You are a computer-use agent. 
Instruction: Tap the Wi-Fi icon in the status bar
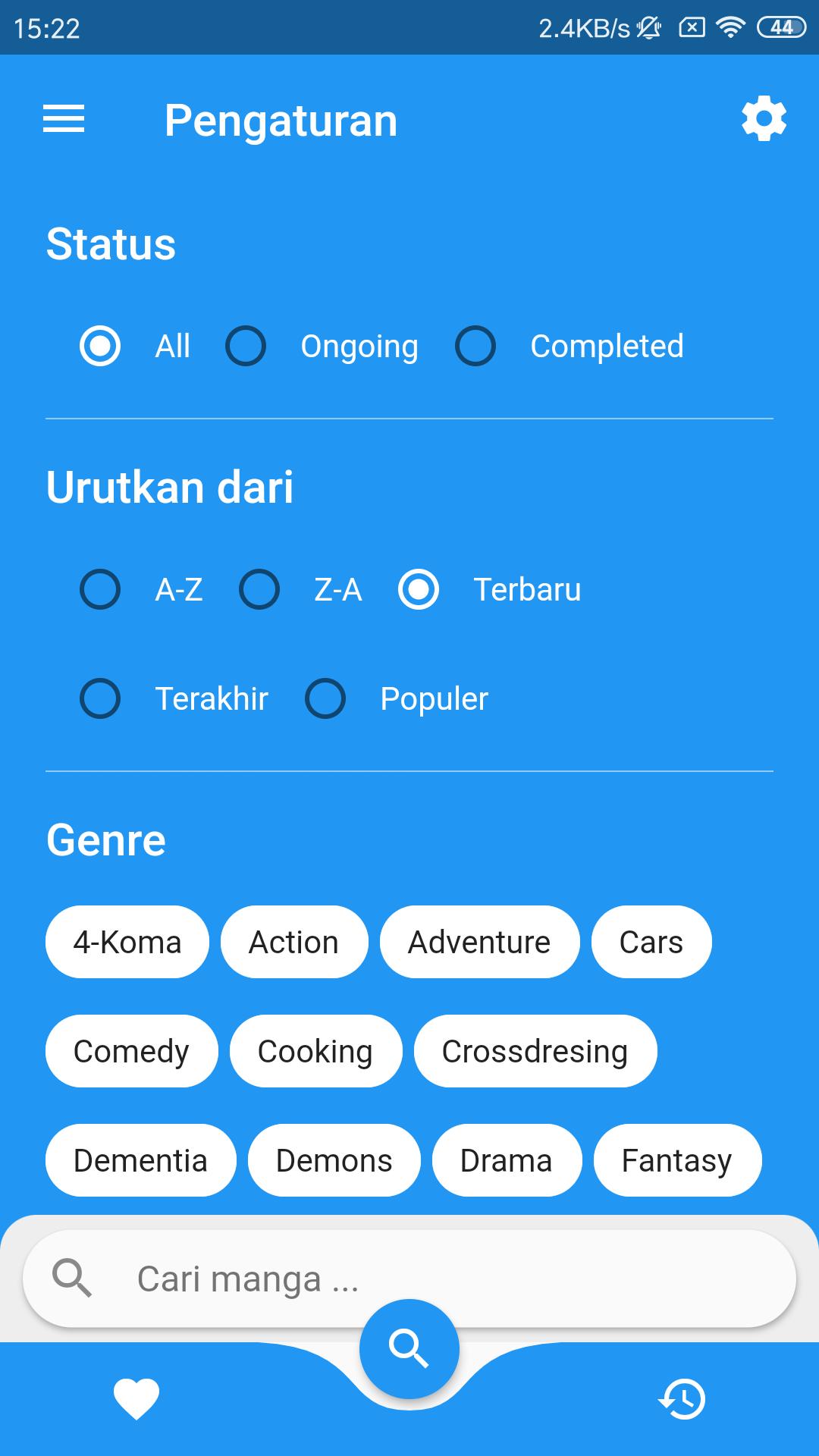(x=730, y=27)
